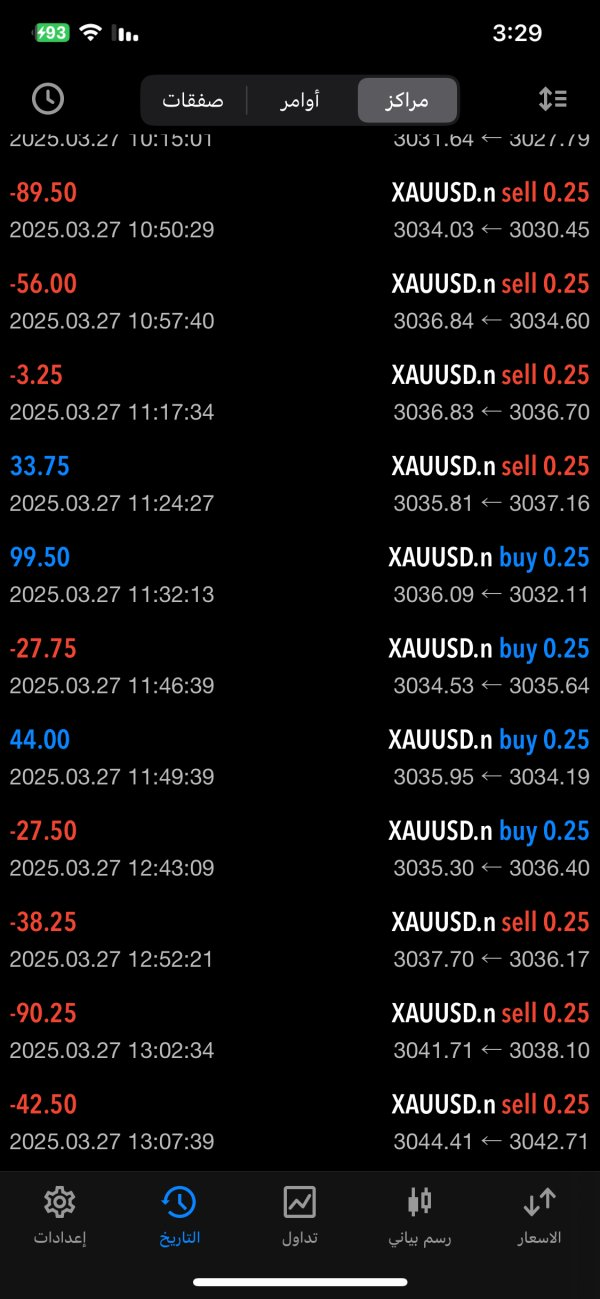Open the sort order icon
The image size is (600, 1299).
552,98
